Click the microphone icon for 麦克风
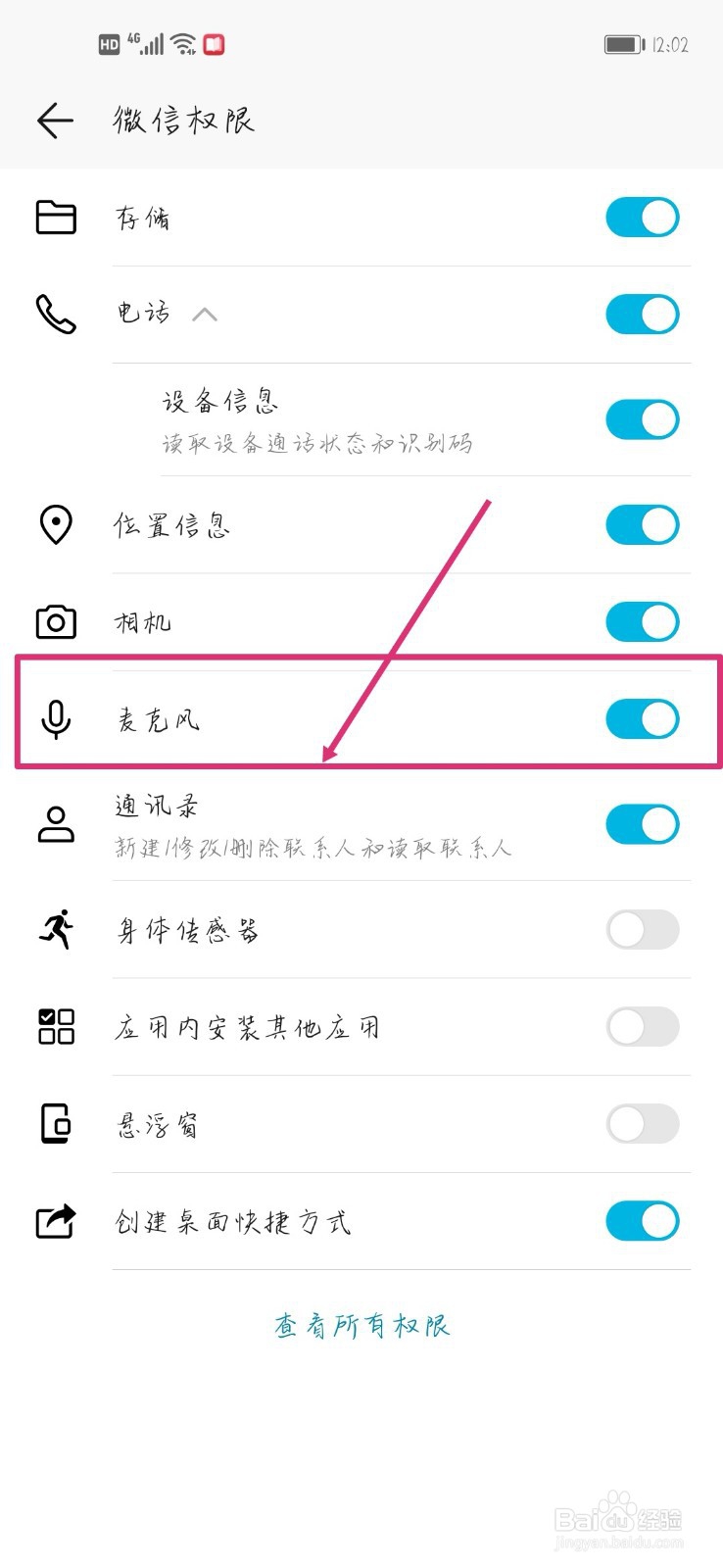This screenshot has width=723, height=1568. click(56, 718)
